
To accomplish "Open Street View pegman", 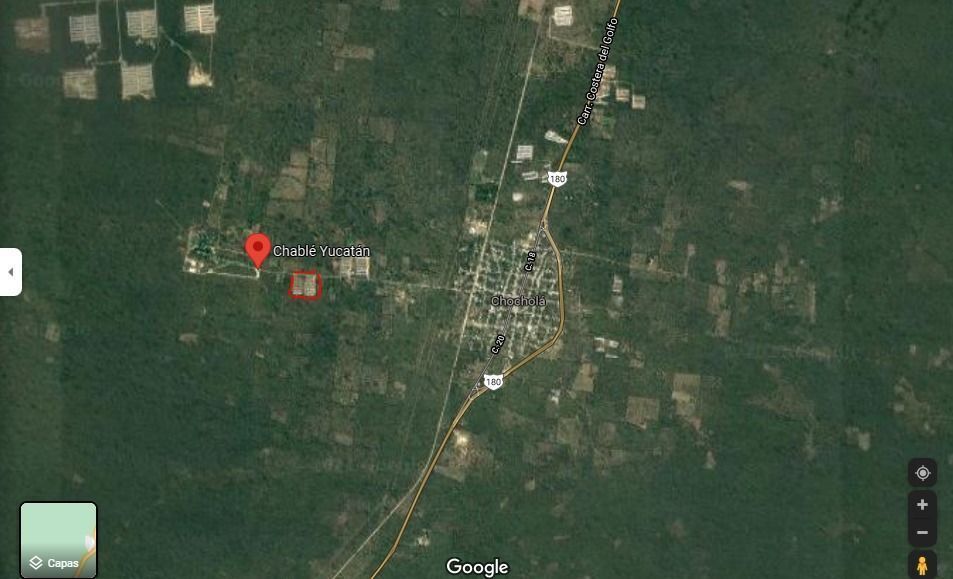I will point(922,565).
